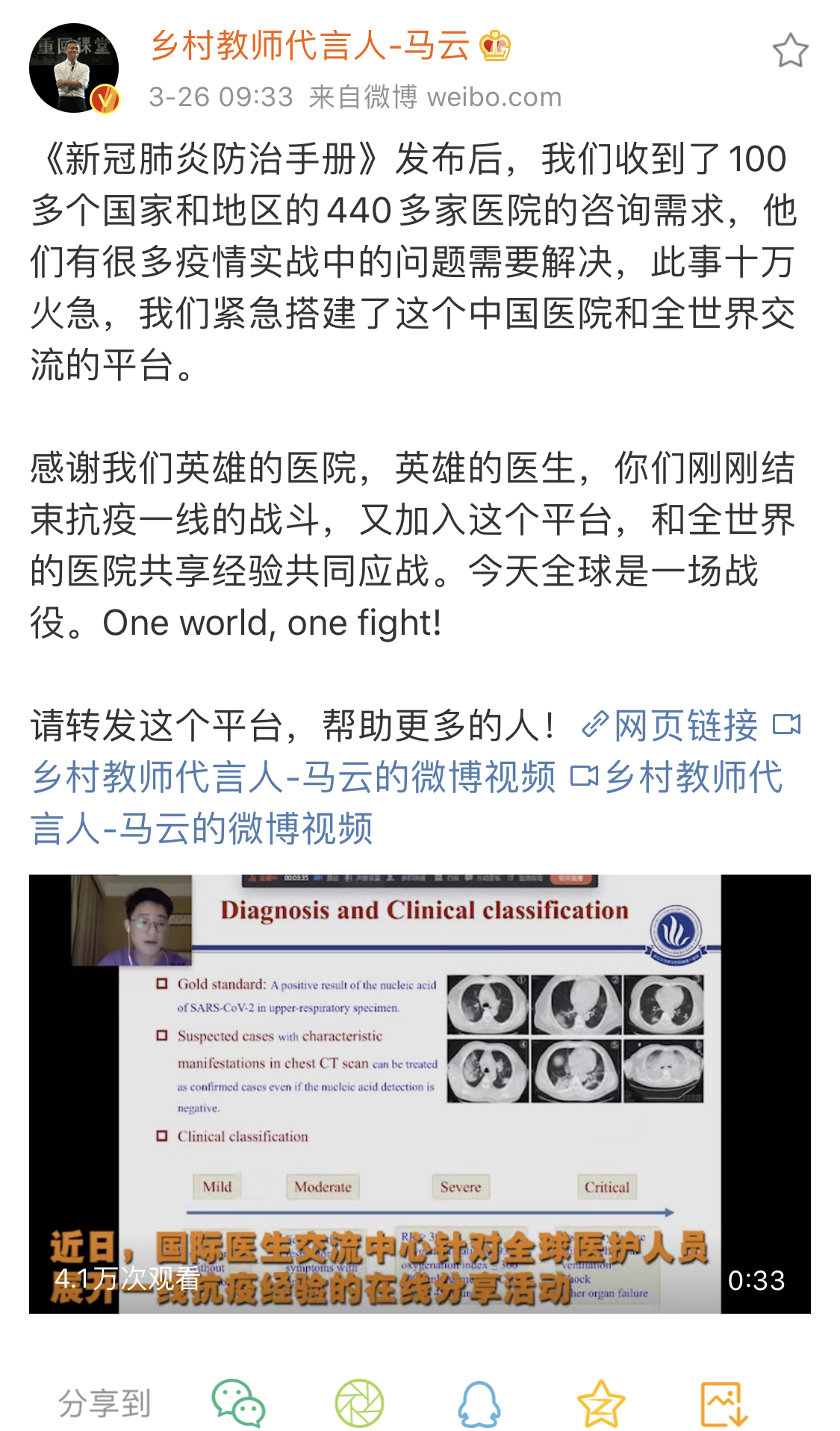Viewport: 840px width, 1431px height.
Task: Favorite this post with star icon
Action: point(790,51)
